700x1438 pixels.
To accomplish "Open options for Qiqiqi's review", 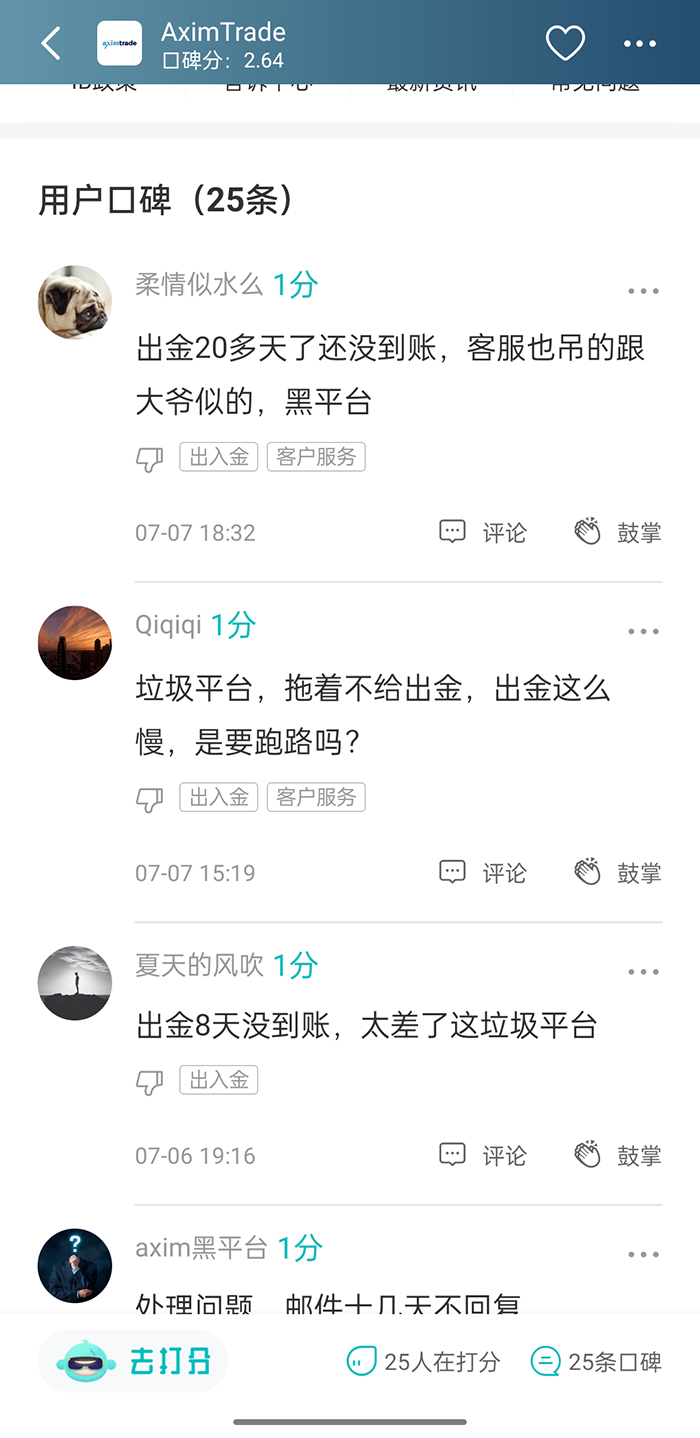I will click(643, 631).
